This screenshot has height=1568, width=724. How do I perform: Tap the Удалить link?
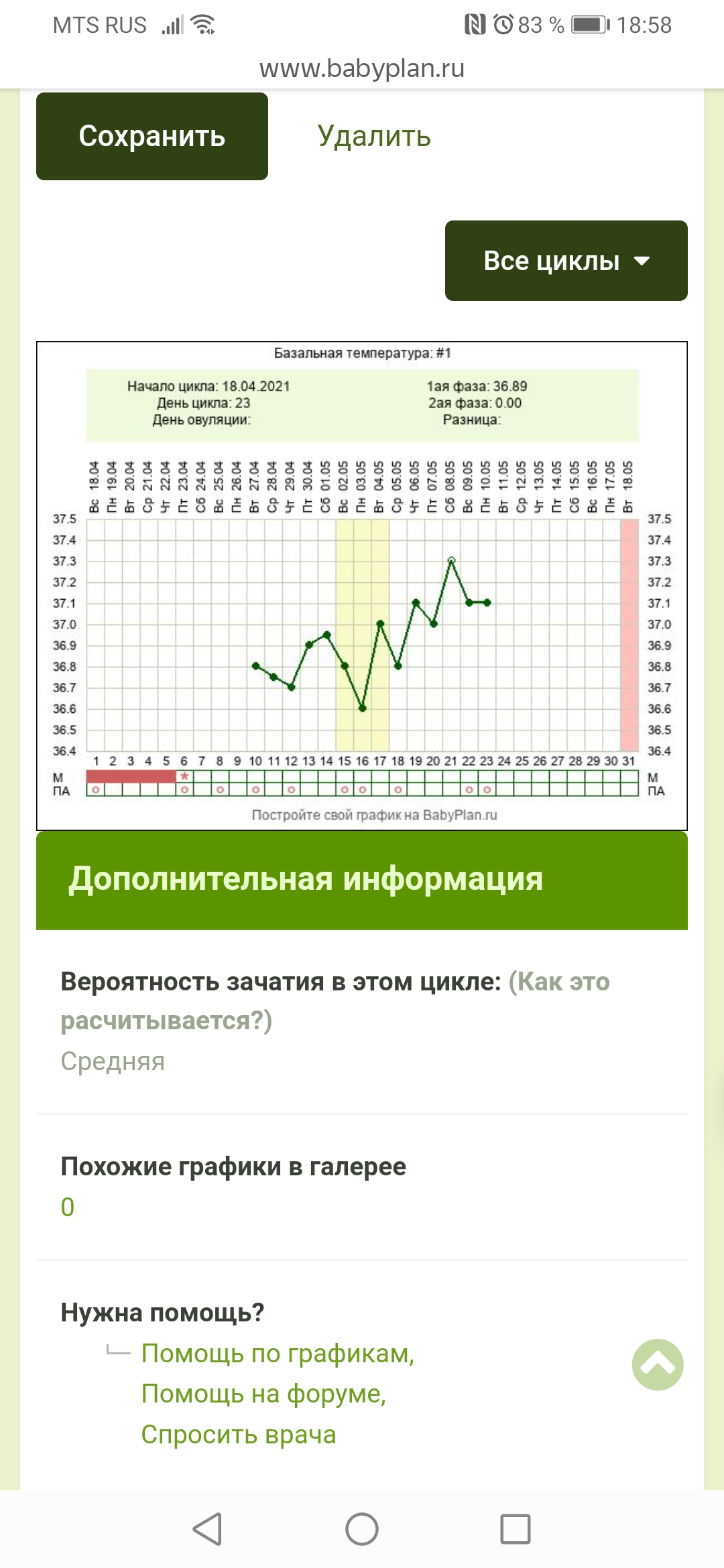[374, 136]
